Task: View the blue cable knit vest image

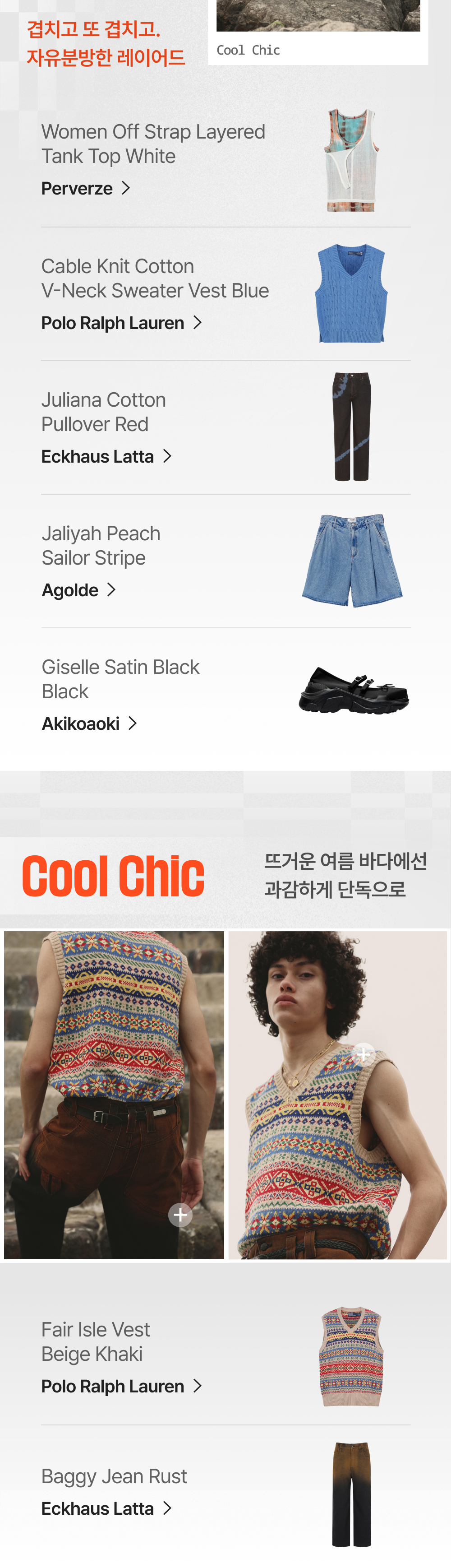Action: coord(351,293)
